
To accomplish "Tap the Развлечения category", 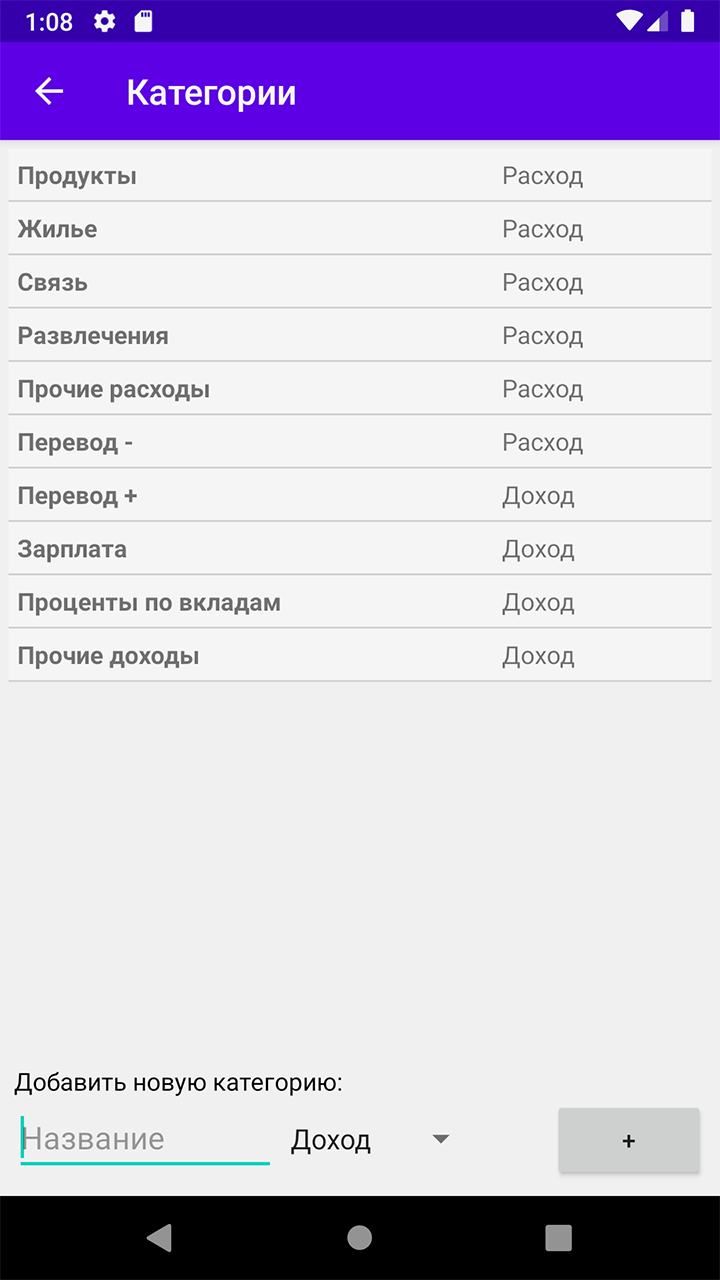I will point(360,336).
